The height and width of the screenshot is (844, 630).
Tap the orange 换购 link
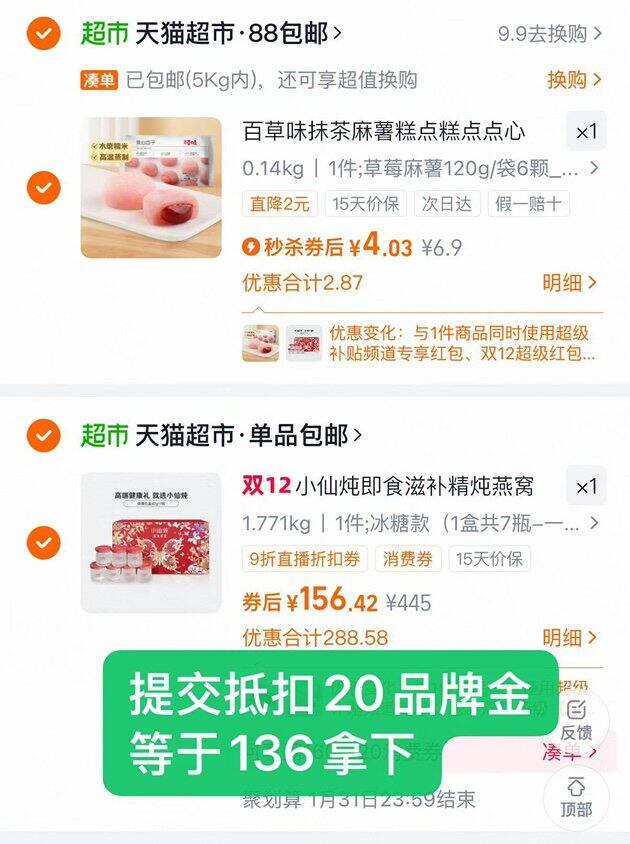[573, 80]
